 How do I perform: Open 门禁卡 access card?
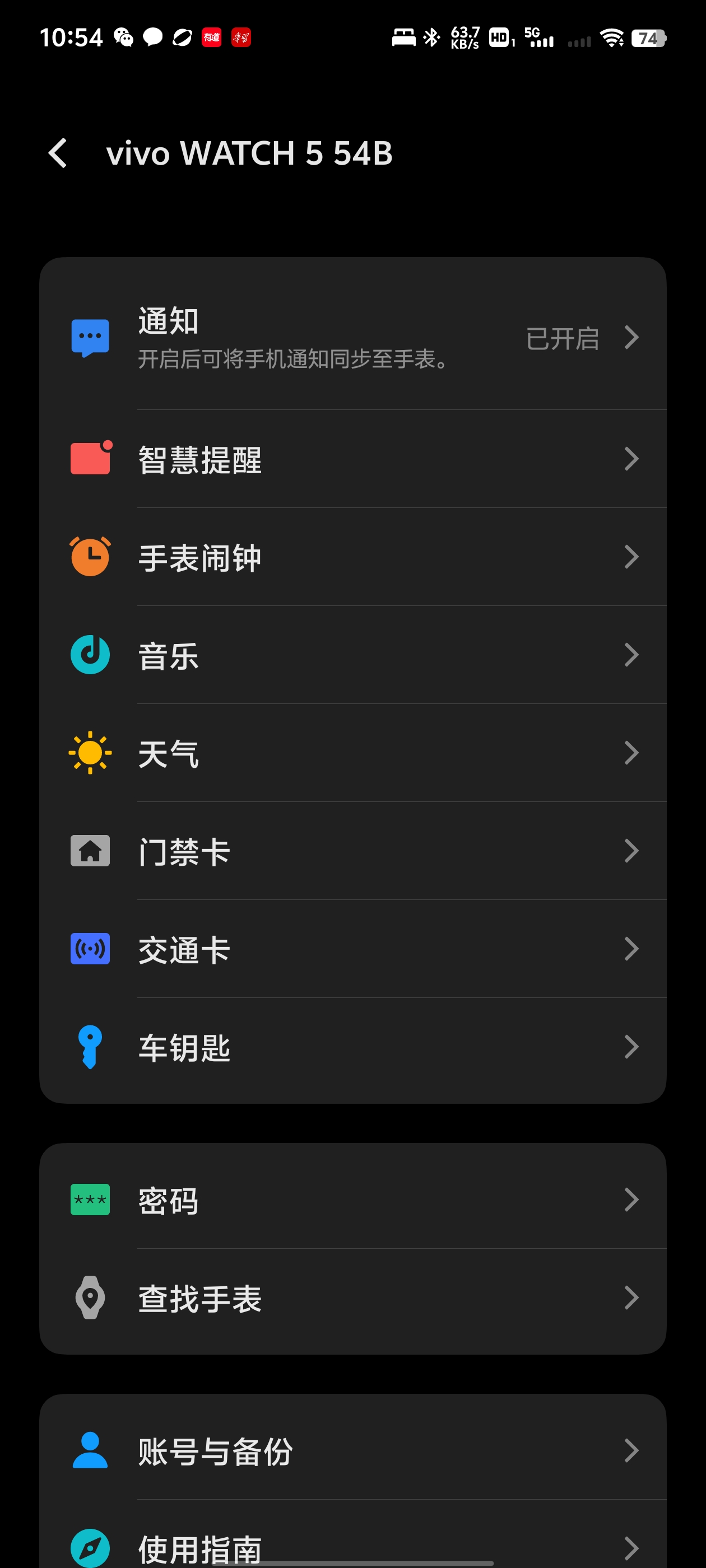(352, 850)
